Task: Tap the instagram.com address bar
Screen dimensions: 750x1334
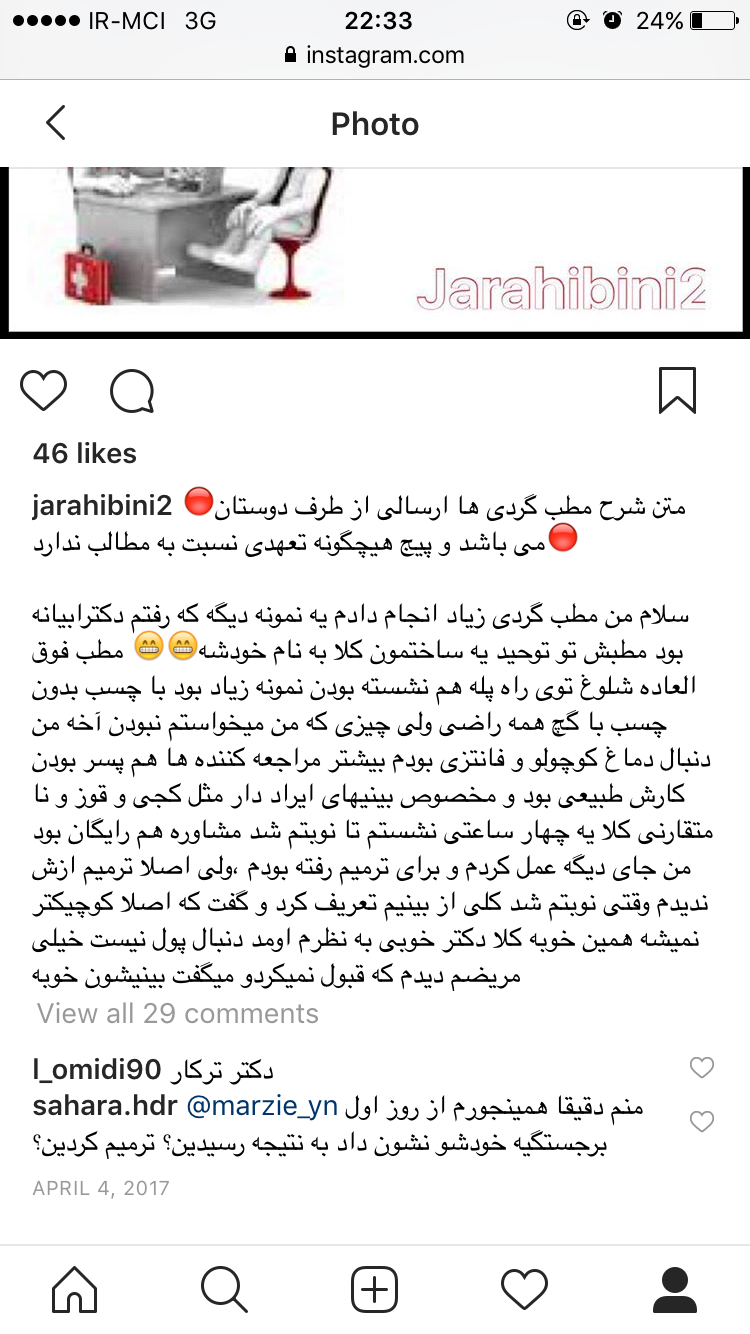Action: pyautogui.click(x=375, y=55)
